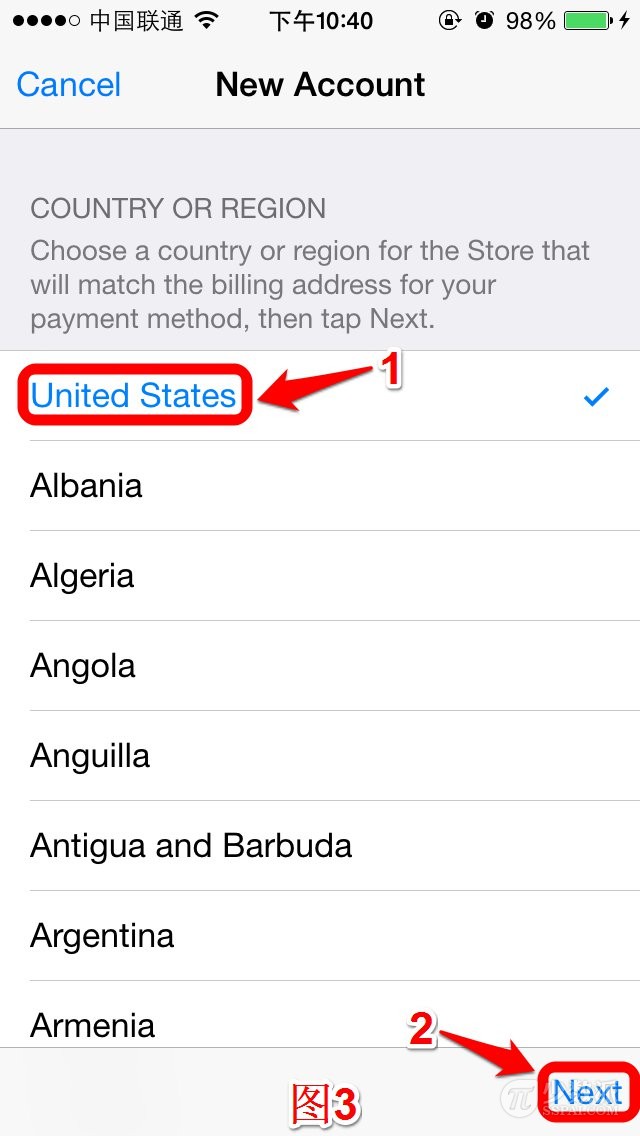Image resolution: width=640 pixels, height=1136 pixels.
Task: Cancel the new account setup
Action: point(69,85)
